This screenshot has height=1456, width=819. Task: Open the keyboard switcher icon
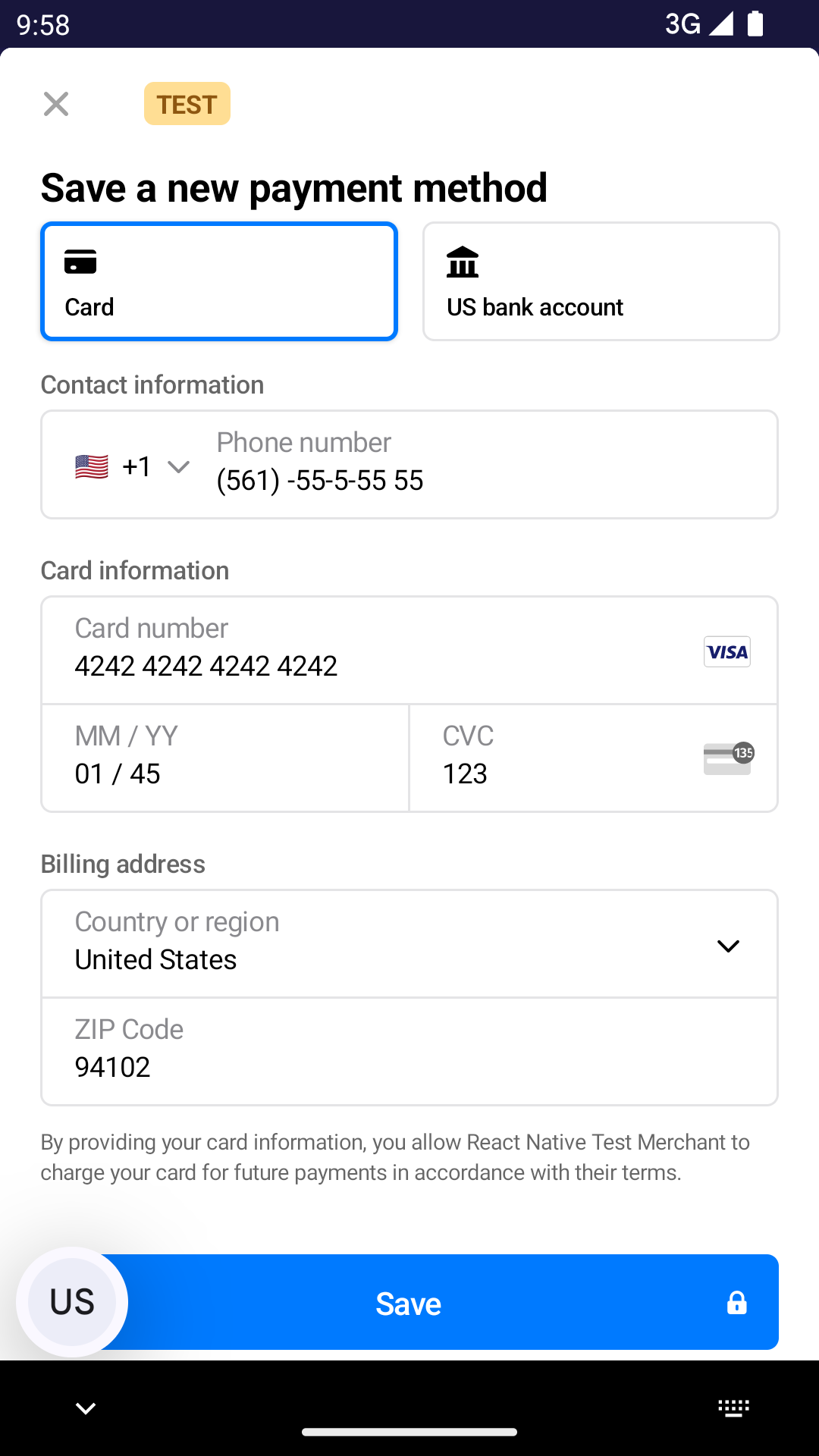pyautogui.click(x=733, y=1408)
